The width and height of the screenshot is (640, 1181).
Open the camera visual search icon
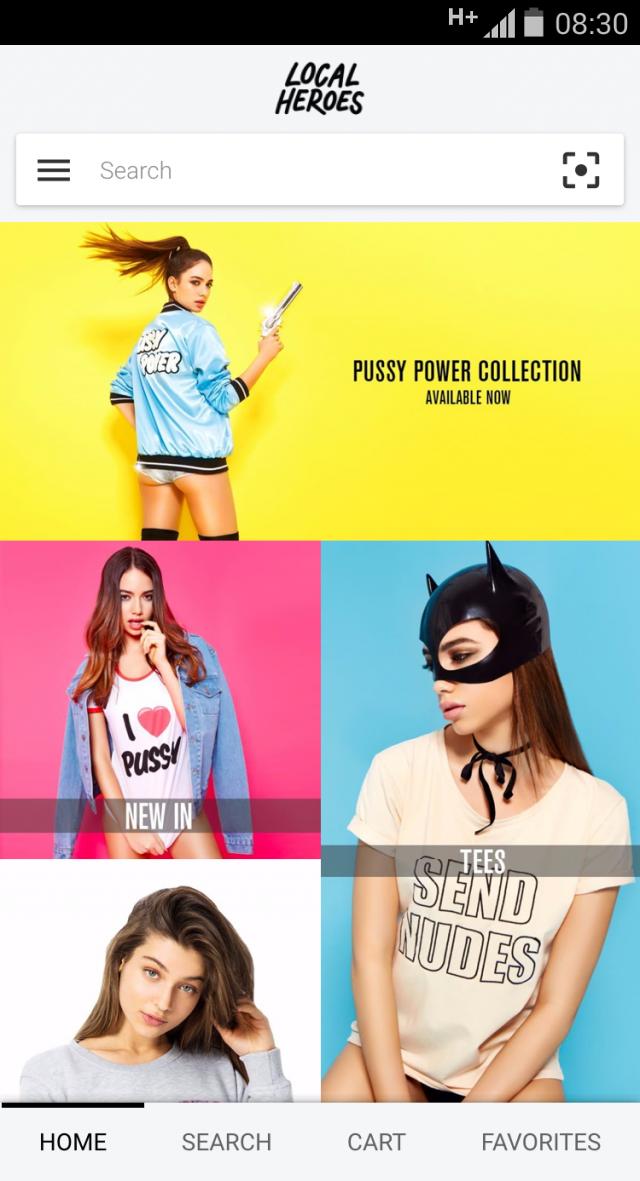pyautogui.click(x=581, y=171)
